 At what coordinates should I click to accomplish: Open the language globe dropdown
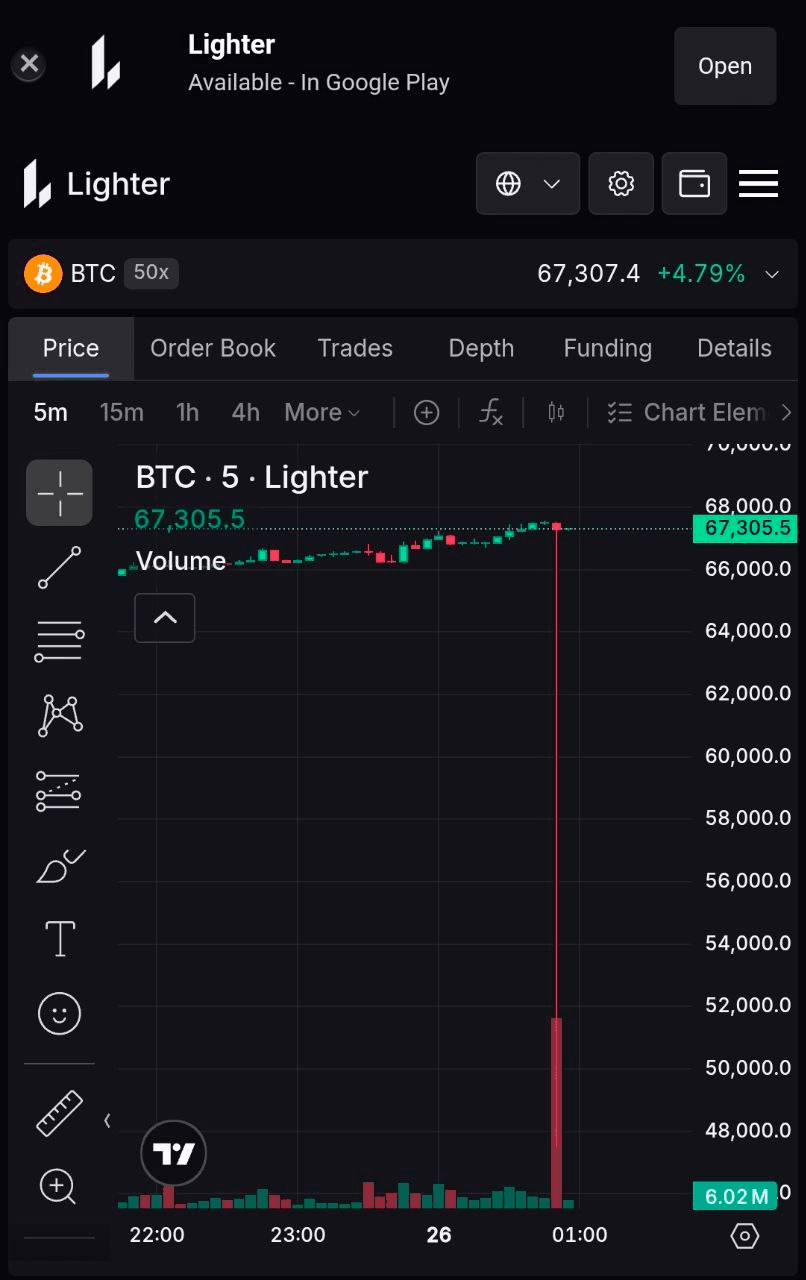pyautogui.click(x=527, y=184)
